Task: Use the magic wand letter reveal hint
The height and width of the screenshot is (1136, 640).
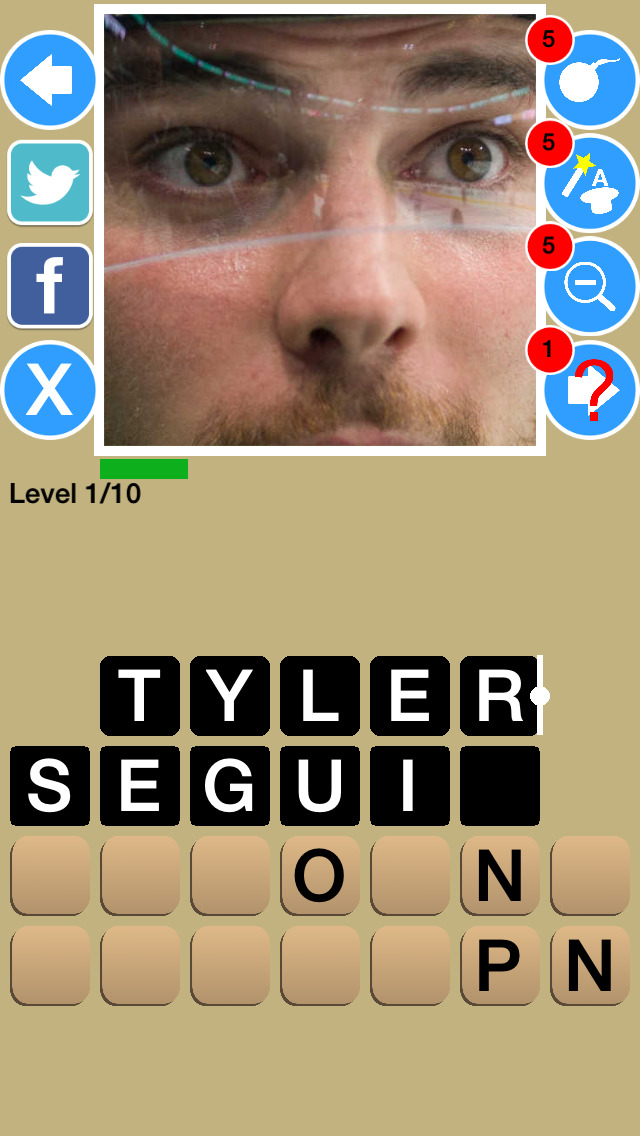Action: pos(590,184)
